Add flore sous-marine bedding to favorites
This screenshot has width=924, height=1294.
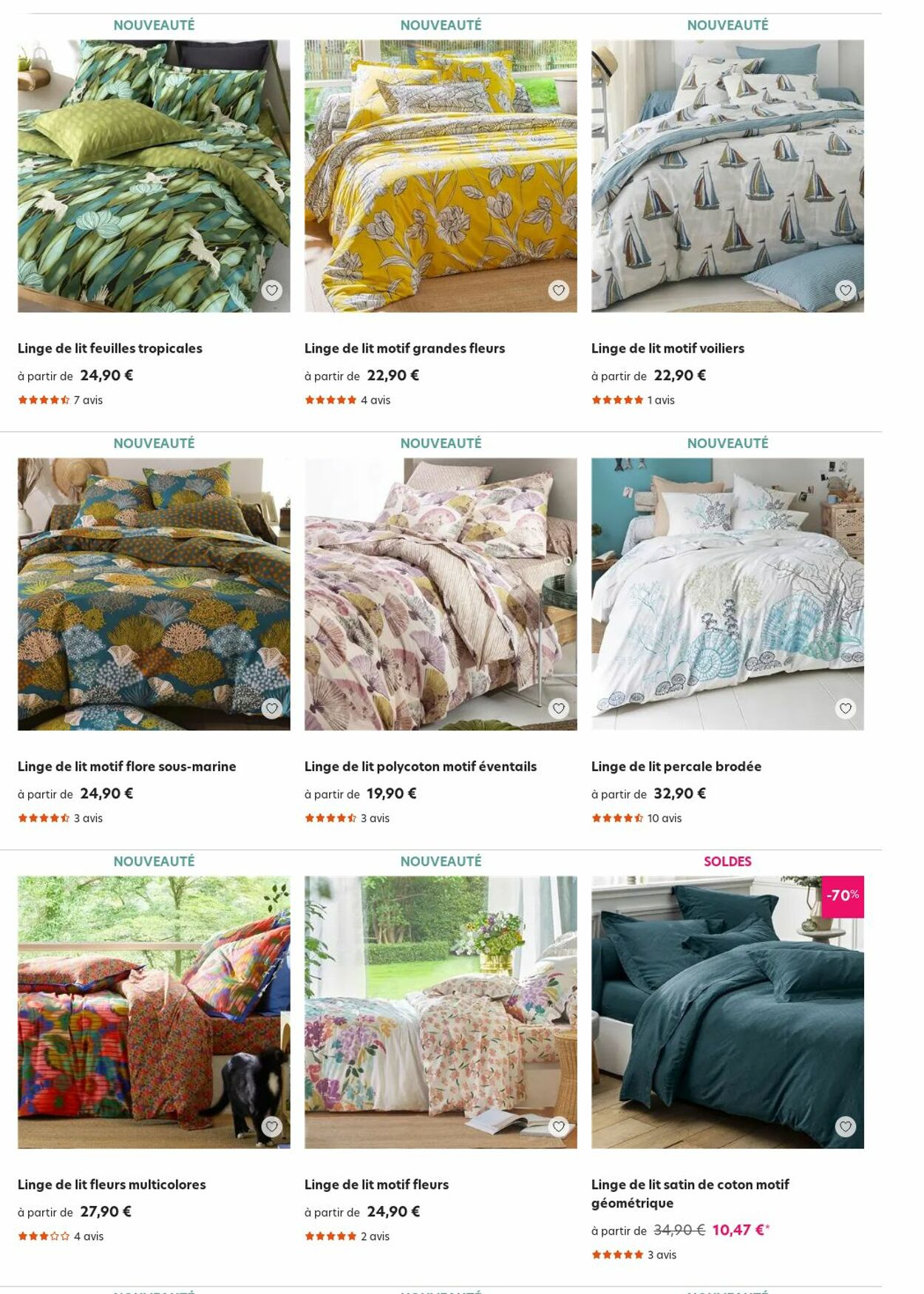click(x=273, y=708)
